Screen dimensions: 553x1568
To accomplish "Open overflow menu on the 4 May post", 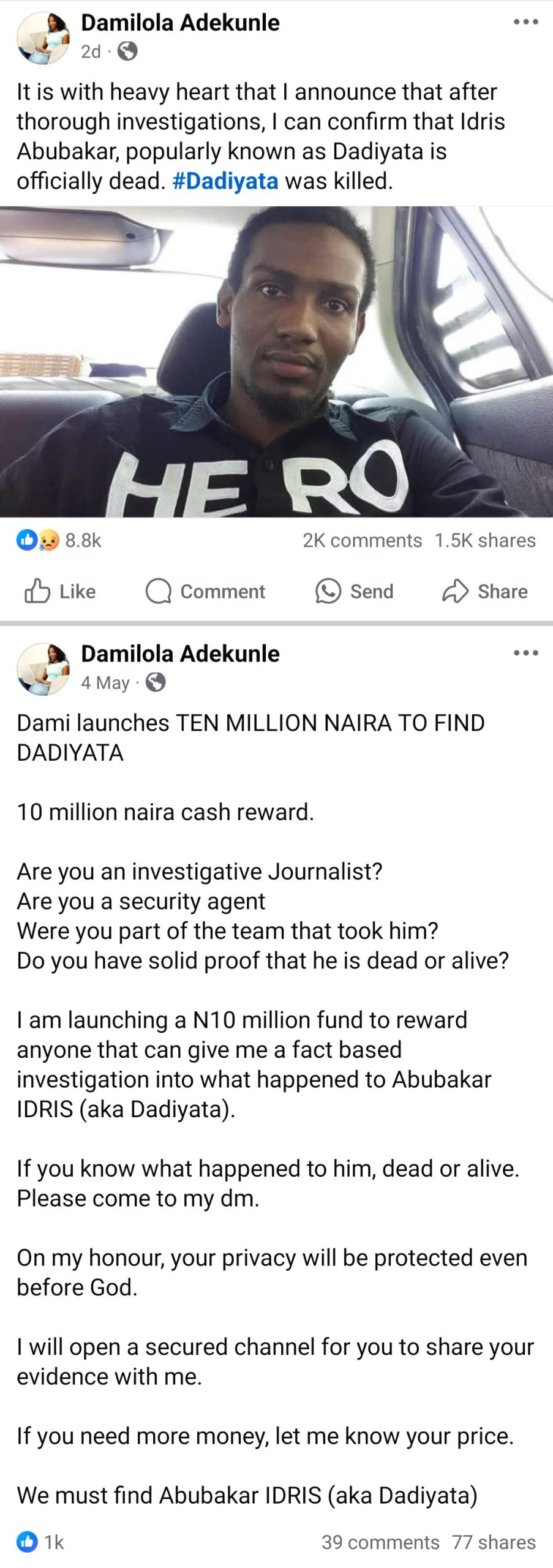I will click(x=525, y=653).
